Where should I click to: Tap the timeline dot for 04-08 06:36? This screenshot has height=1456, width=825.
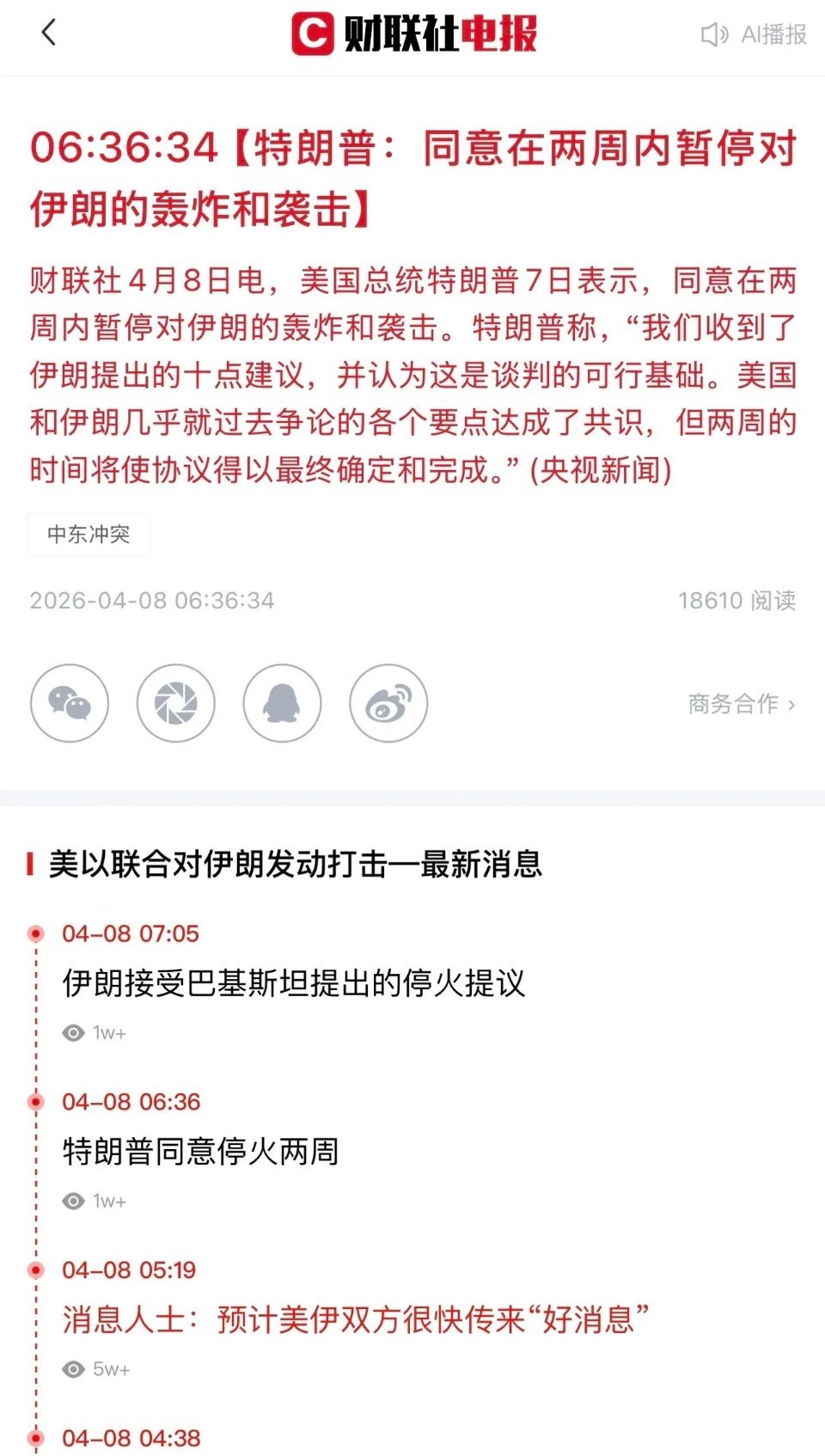click(x=35, y=1101)
